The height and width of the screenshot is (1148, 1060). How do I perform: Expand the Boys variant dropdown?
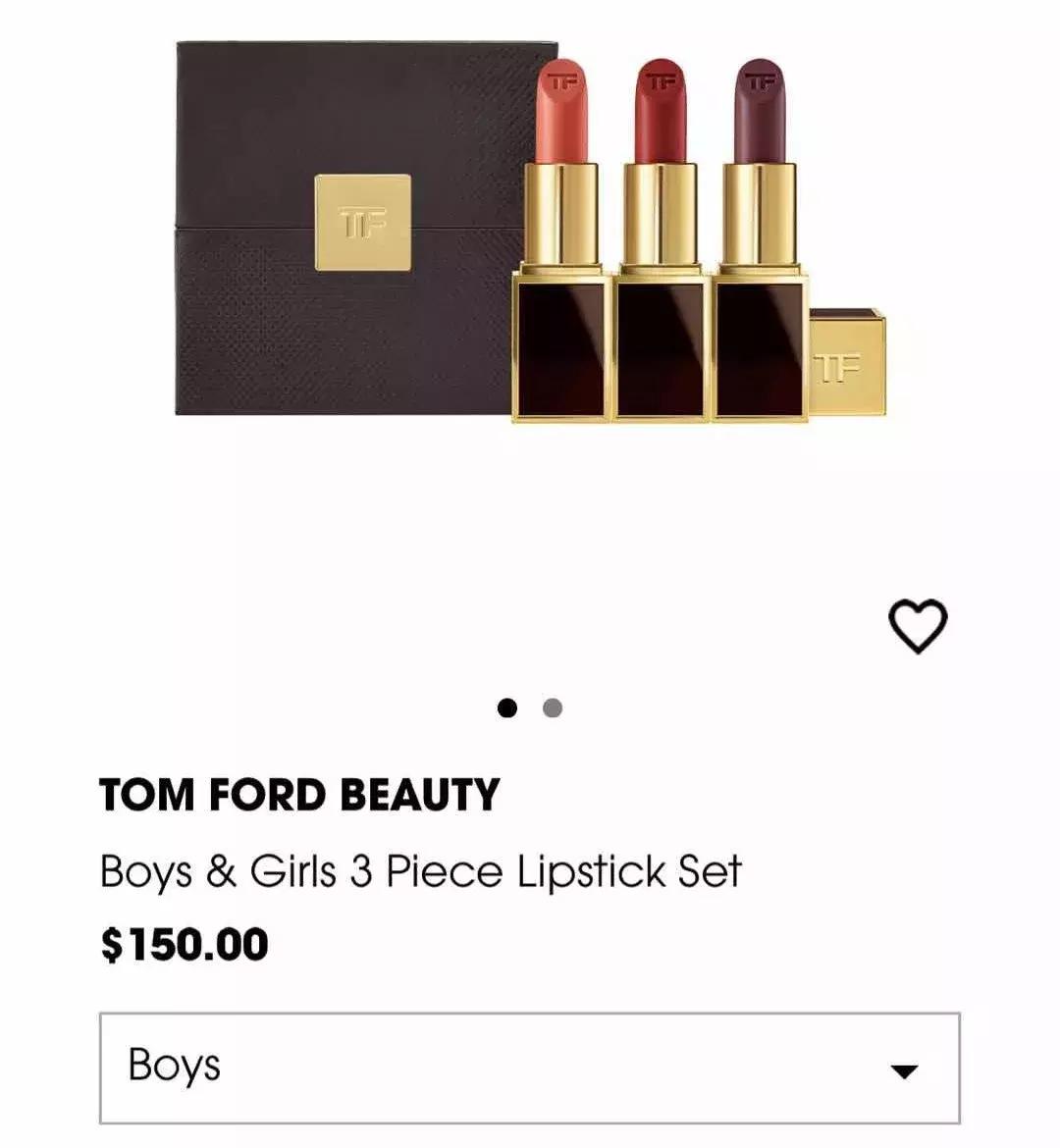tap(529, 1068)
